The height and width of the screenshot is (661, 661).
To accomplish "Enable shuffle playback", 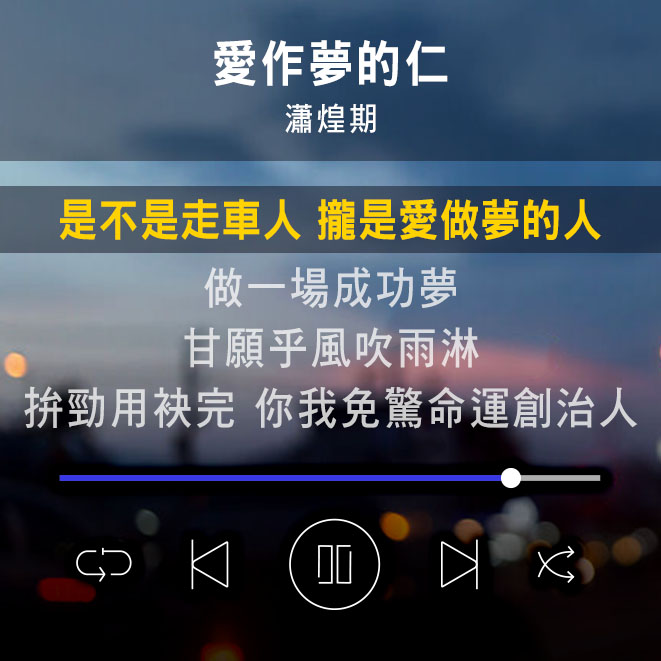I will click(556, 564).
